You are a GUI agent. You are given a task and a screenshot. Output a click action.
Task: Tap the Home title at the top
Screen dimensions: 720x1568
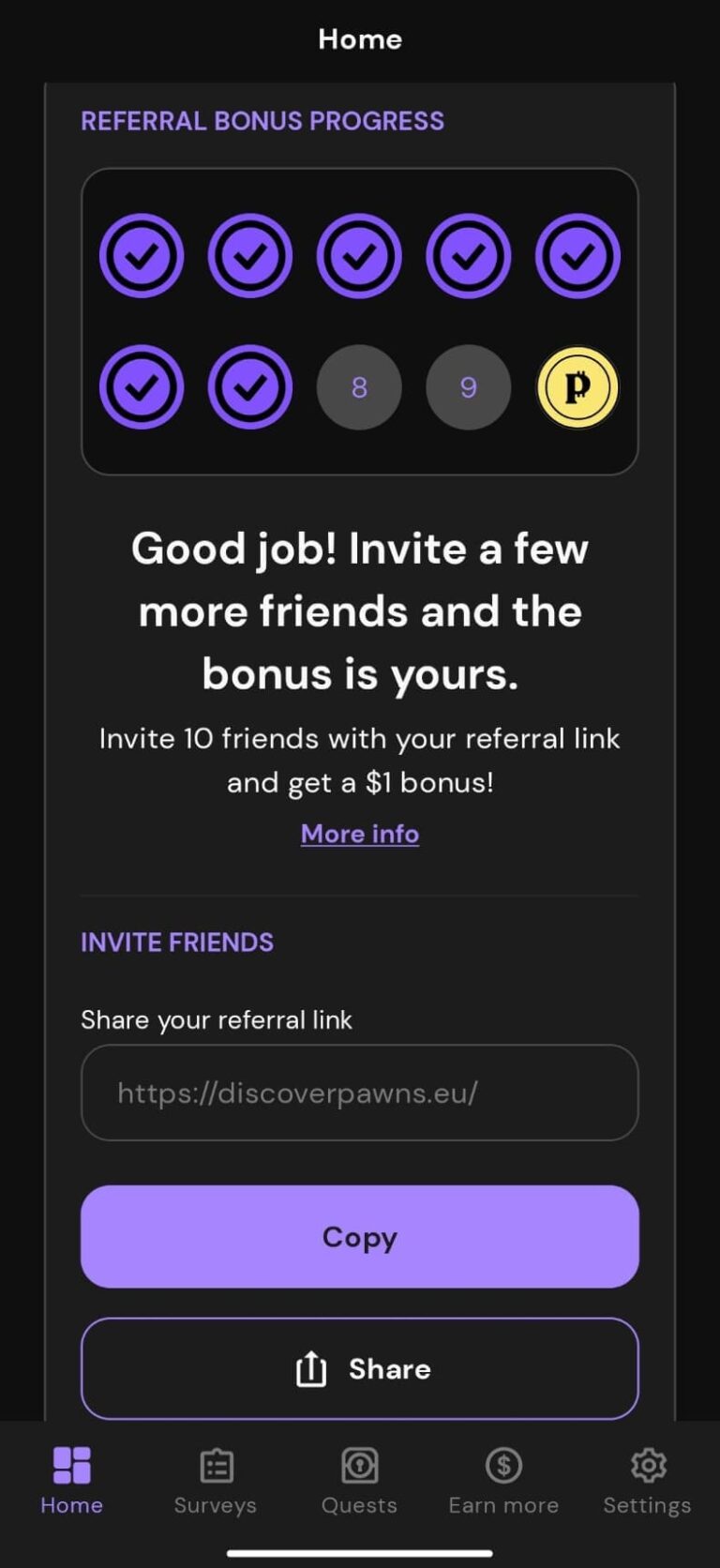pos(359,39)
